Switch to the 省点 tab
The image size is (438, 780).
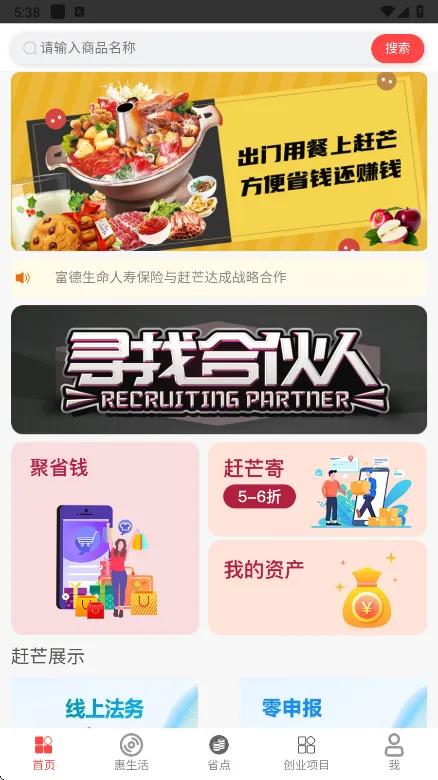219,753
